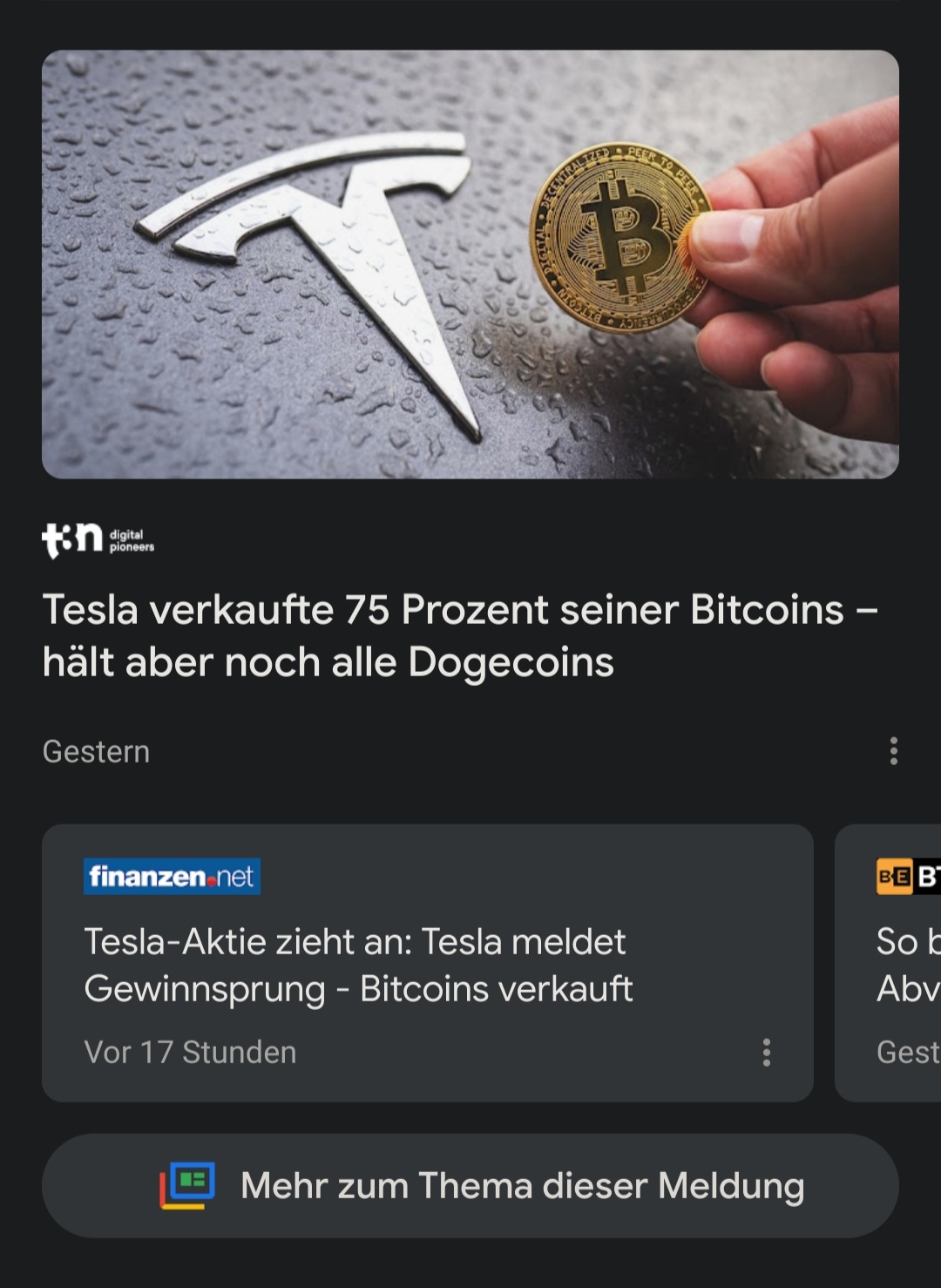Open options menu on the finanzen.net card

[767, 1053]
